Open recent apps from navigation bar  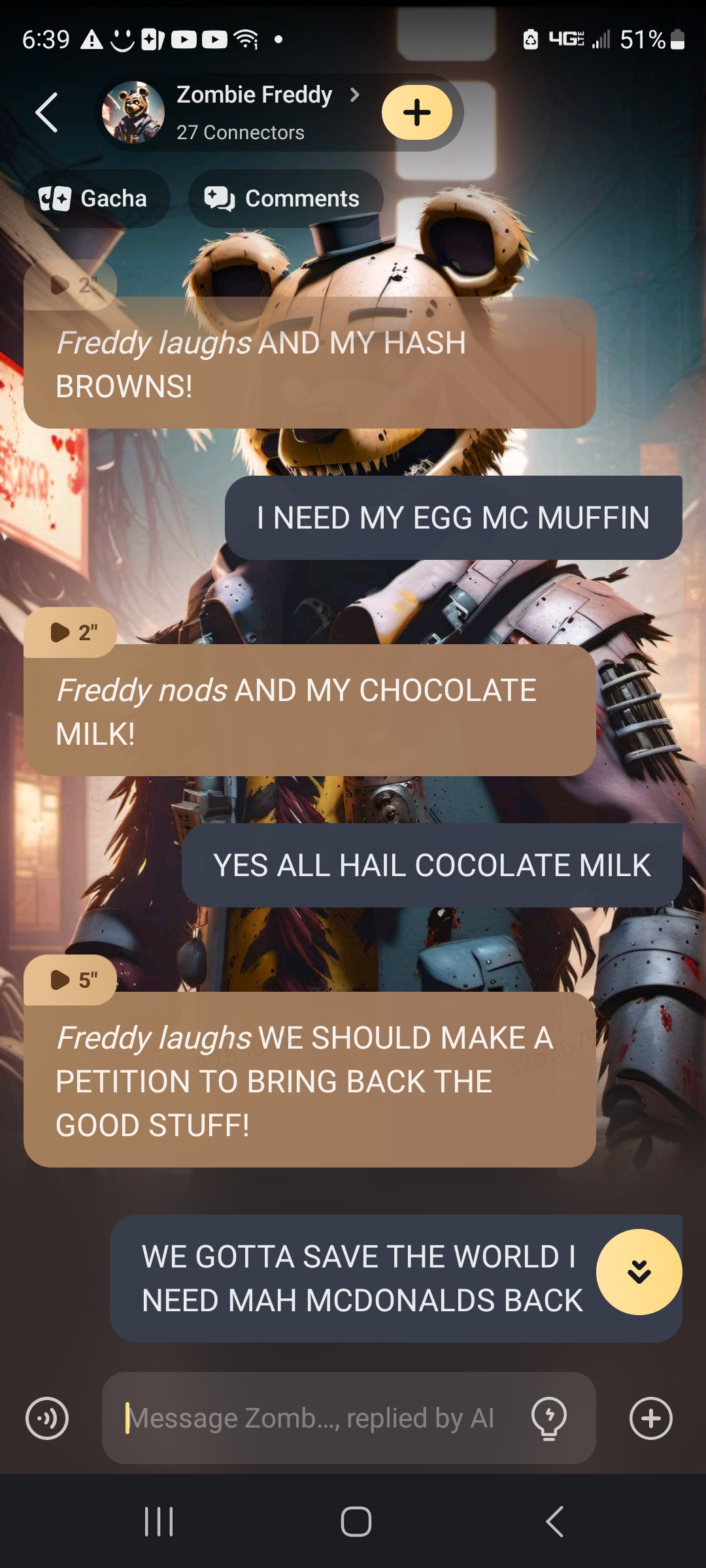click(x=159, y=1522)
